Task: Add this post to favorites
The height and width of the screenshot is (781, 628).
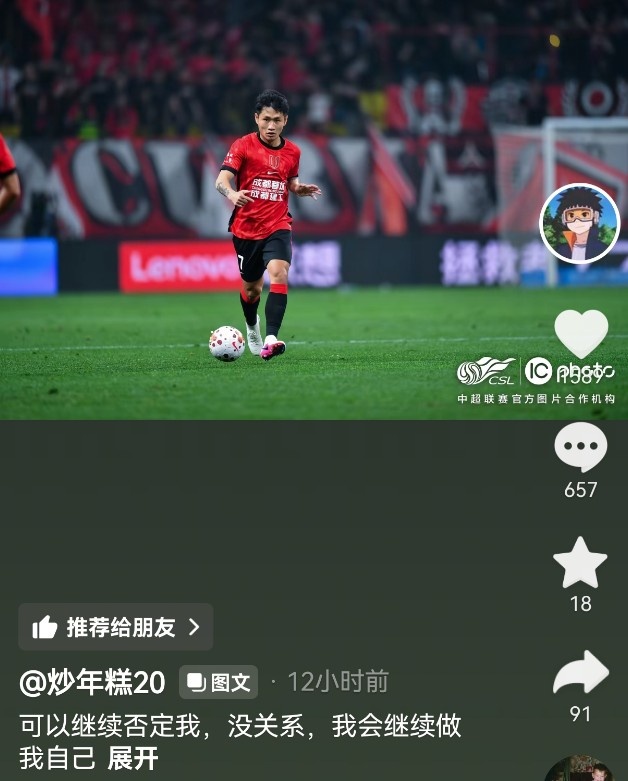Action: pos(580,563)
